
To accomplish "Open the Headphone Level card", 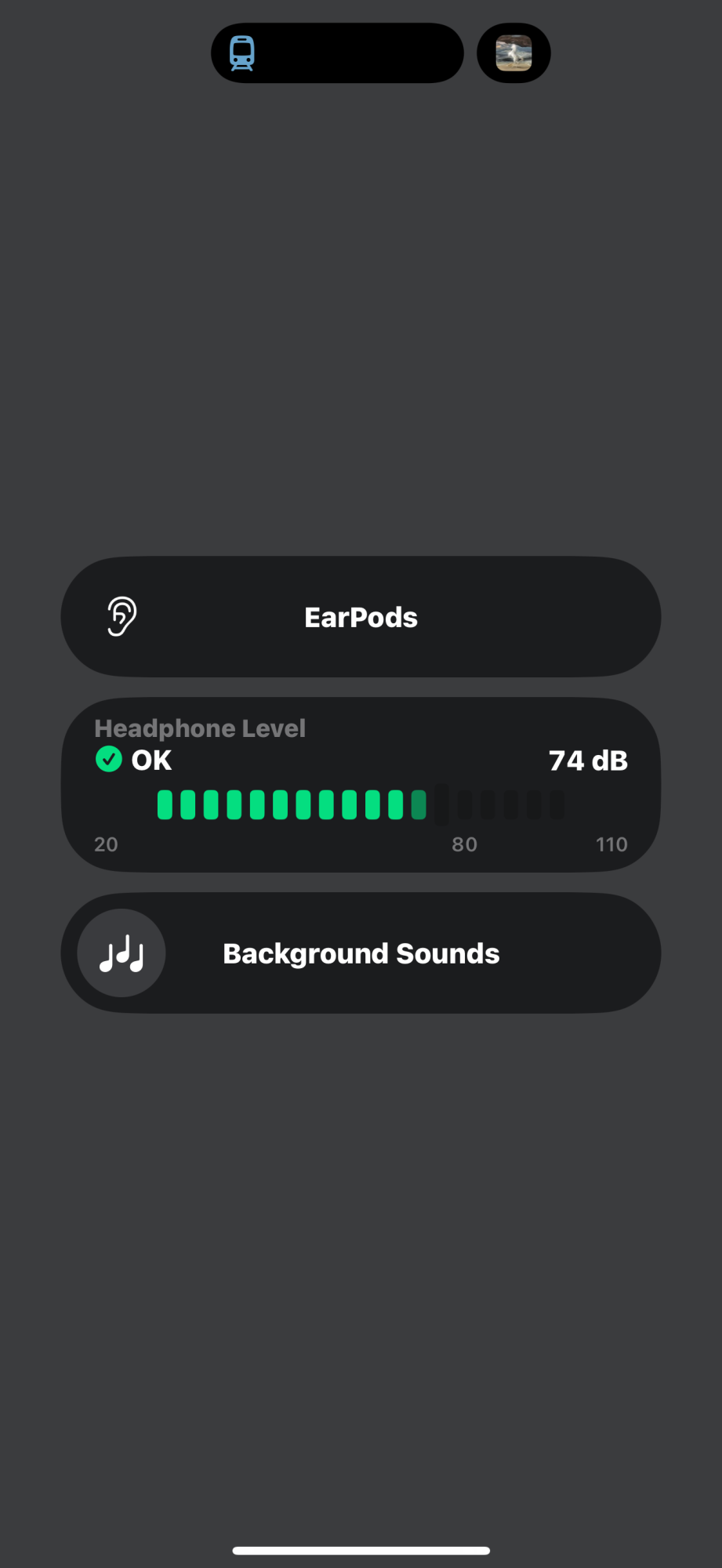I will tap(361, 785).
